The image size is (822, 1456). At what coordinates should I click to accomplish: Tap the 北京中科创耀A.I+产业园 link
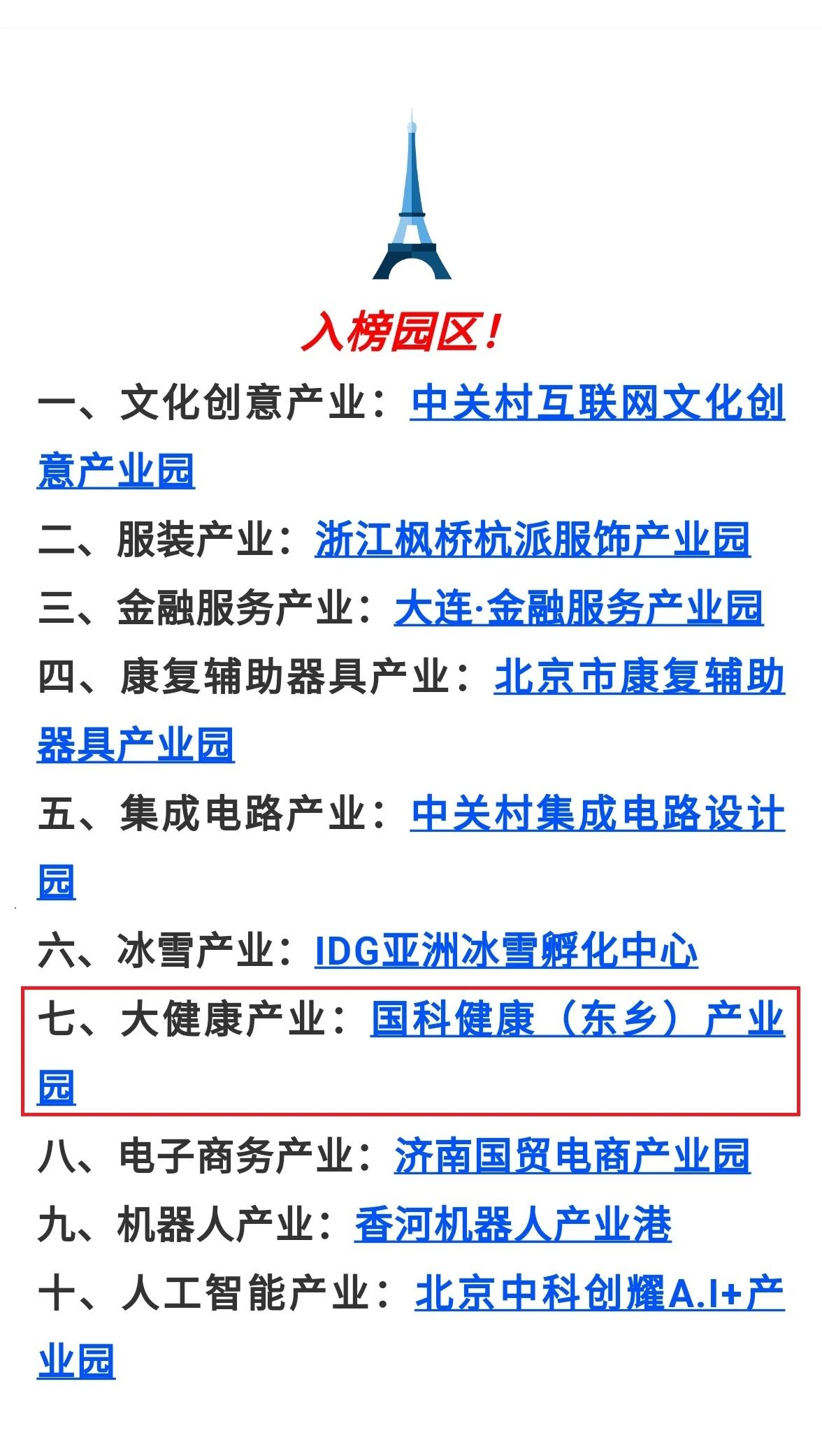pyautogui.click(x=599, y=1293)
